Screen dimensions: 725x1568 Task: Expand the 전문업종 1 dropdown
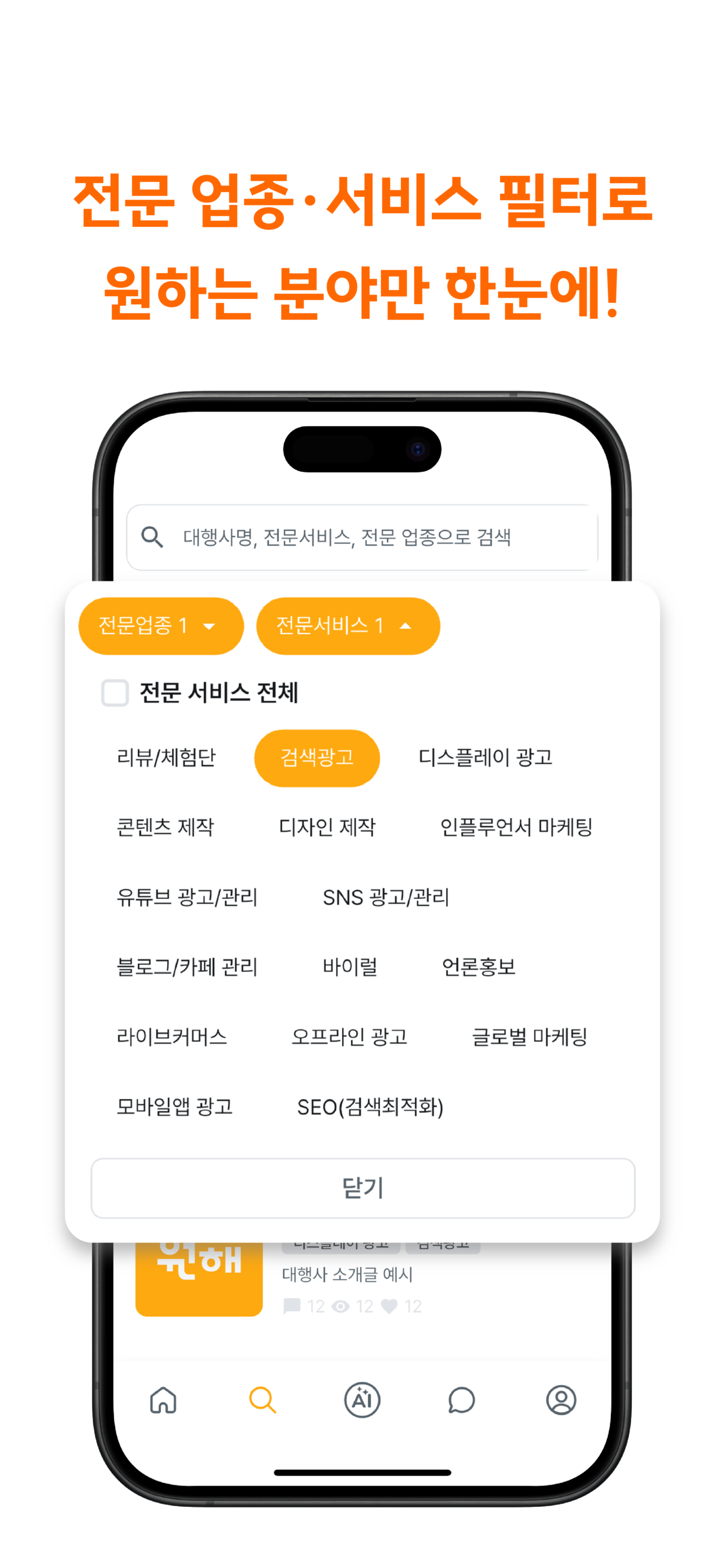tap(161, 626)
